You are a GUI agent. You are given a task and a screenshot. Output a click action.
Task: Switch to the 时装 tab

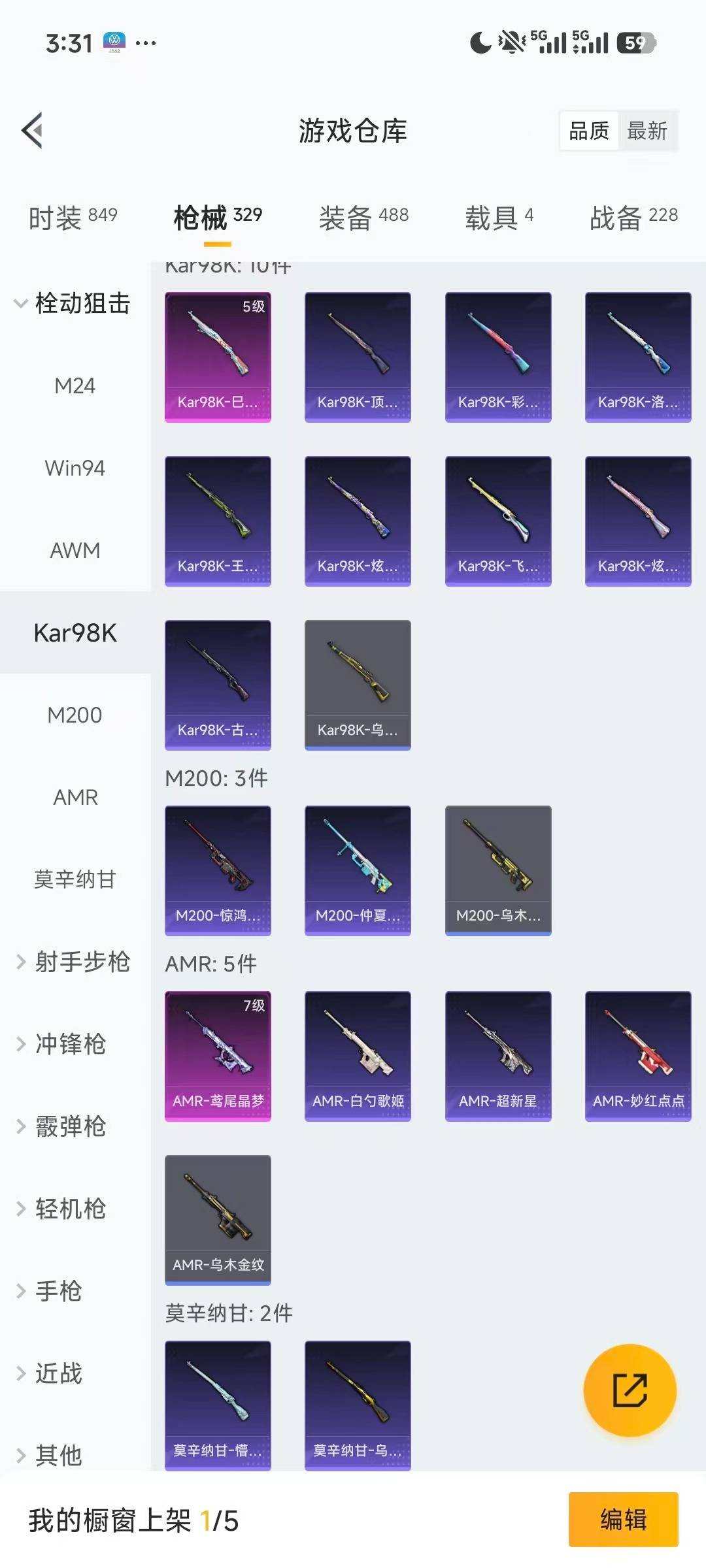tap(72, 217)
